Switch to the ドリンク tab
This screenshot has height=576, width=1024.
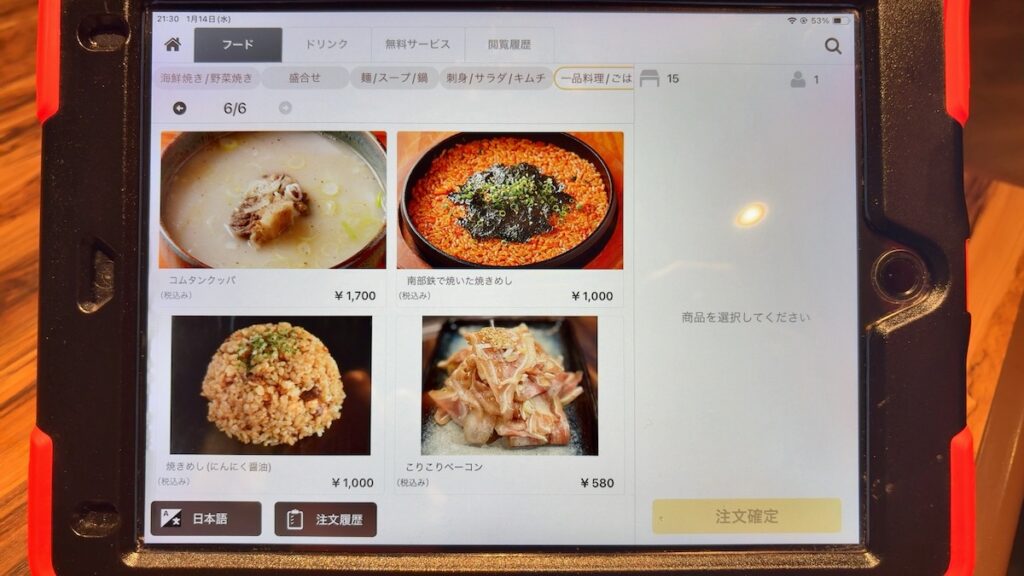coord(326,45)
